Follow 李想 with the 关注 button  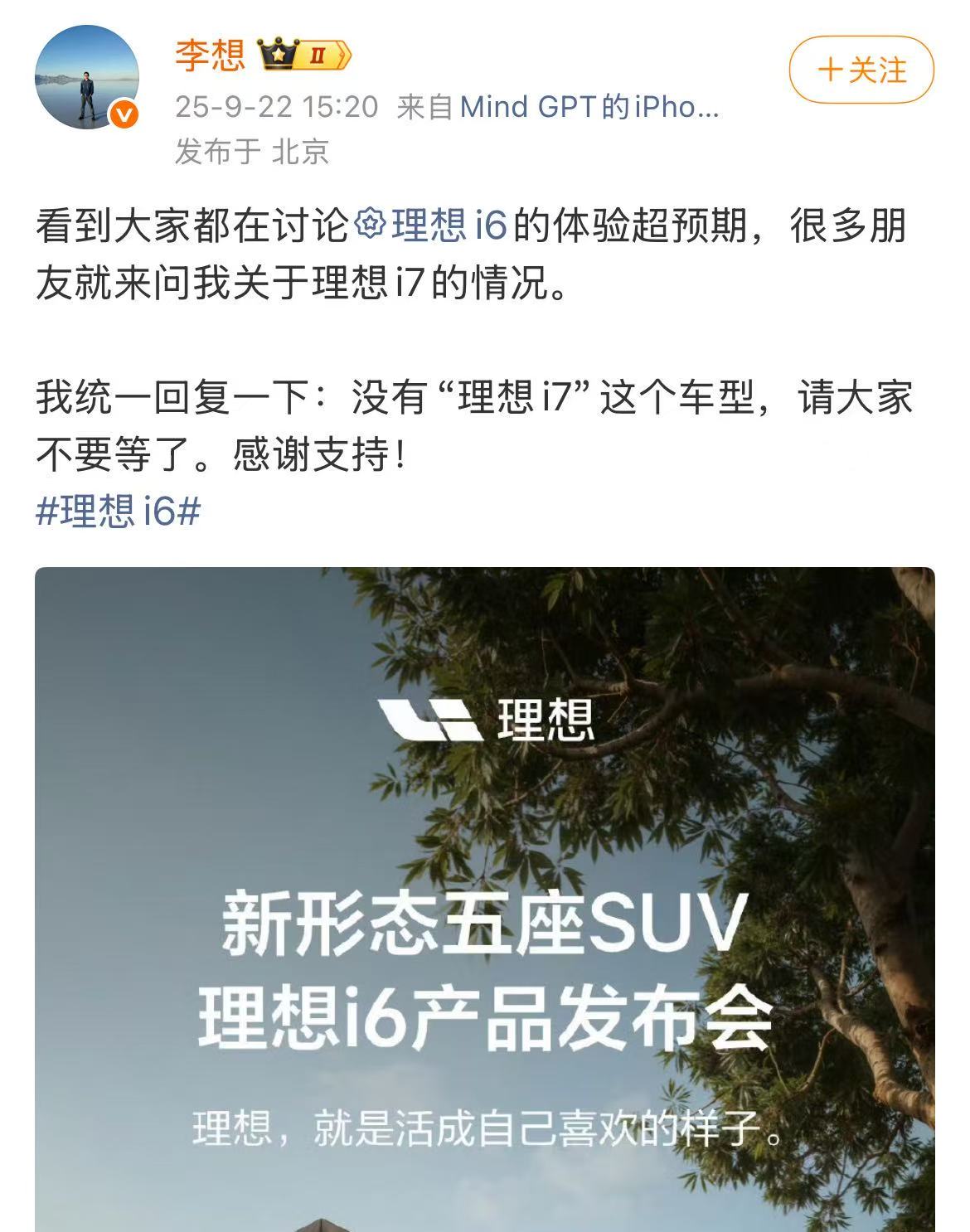(x=861, y=70)
